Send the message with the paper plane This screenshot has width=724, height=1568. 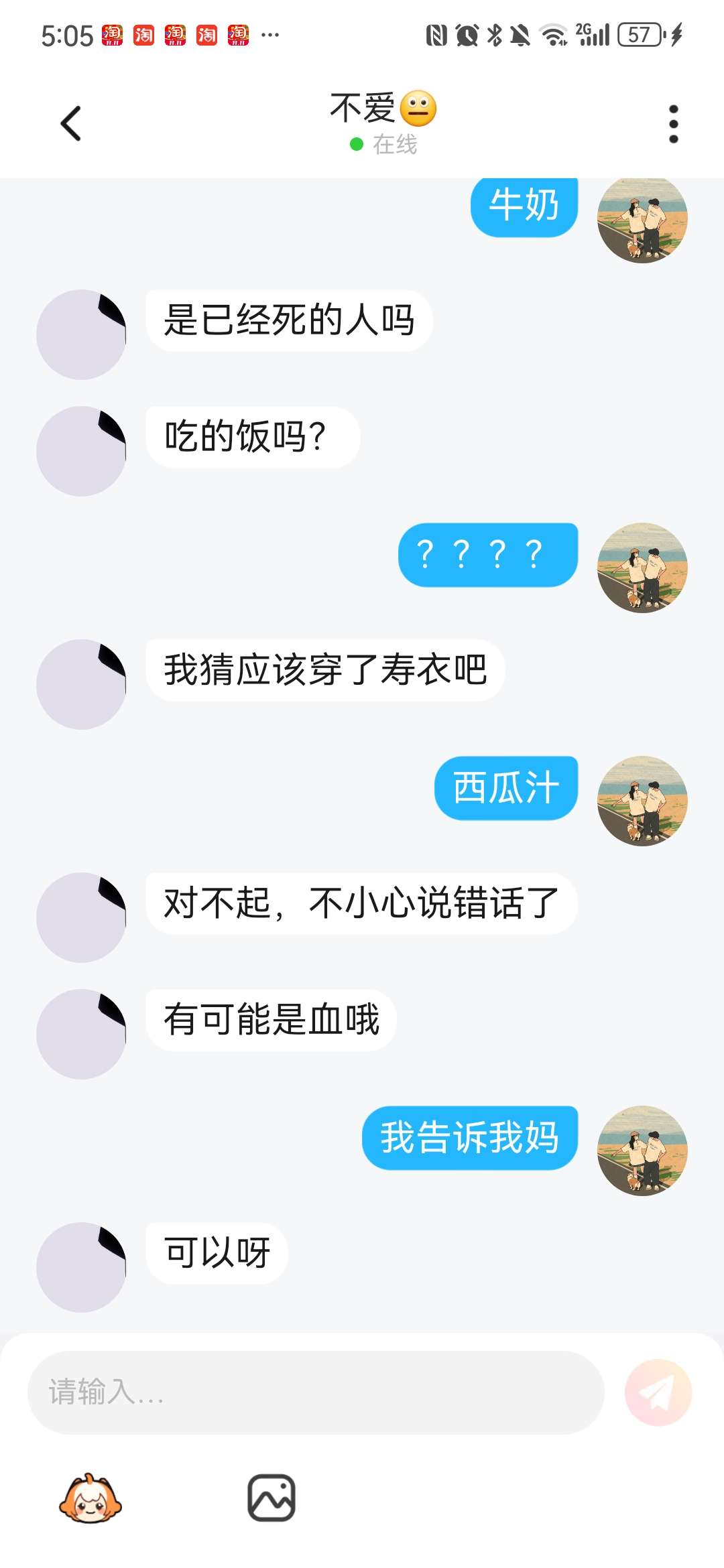(x=658, y=1392)
